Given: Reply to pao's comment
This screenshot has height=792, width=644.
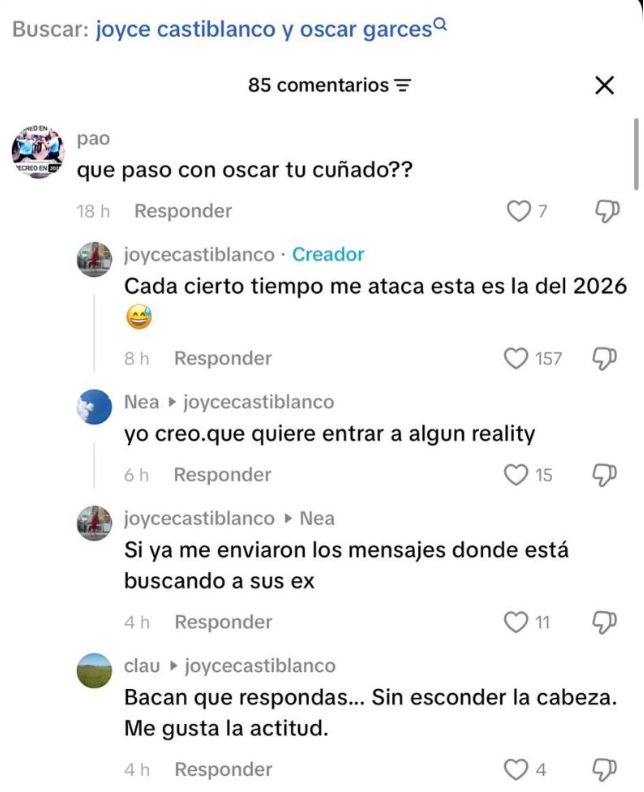Looking at the screenshot, I should pyautogui.click(x=183, y=211).
